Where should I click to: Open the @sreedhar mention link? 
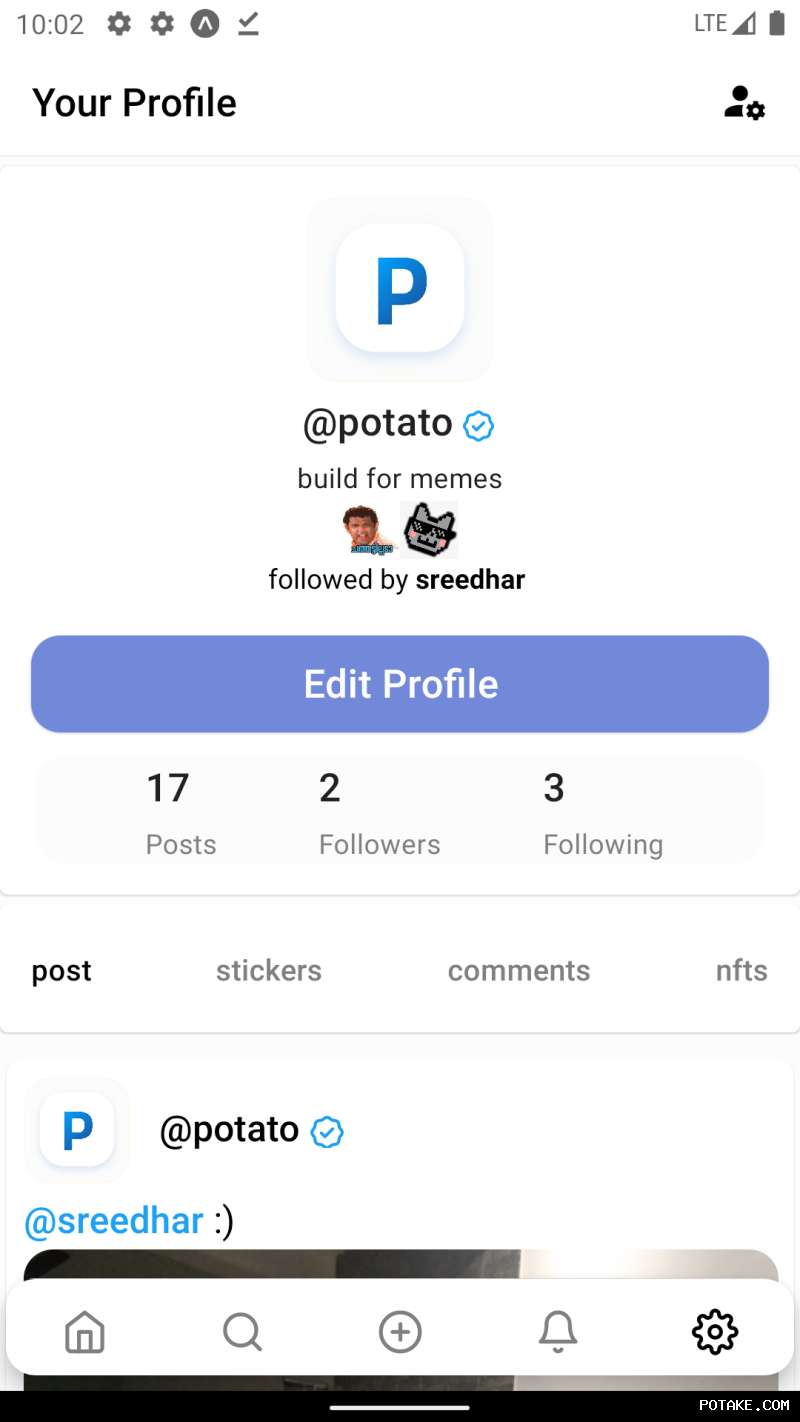coord(113,1220)
